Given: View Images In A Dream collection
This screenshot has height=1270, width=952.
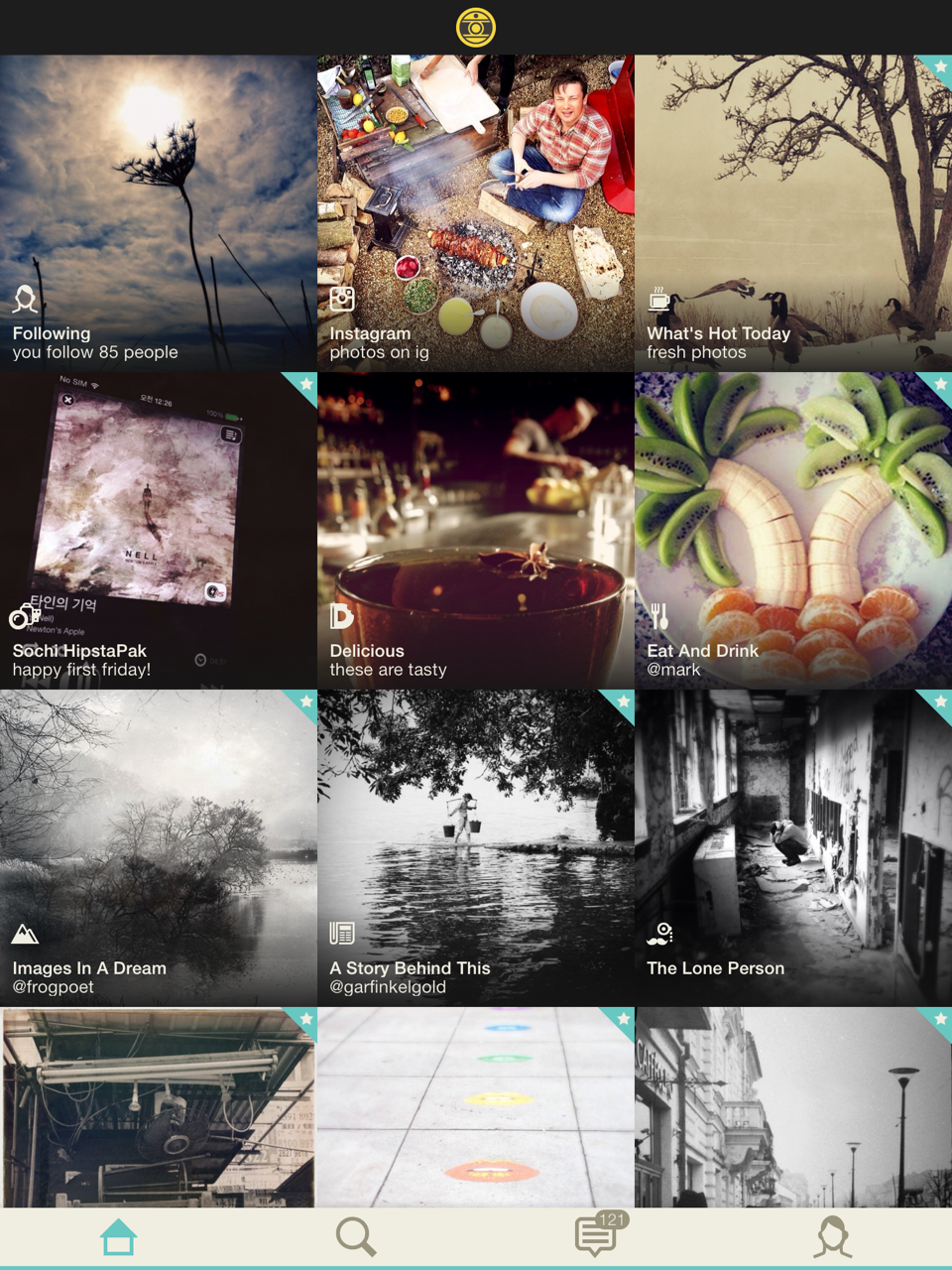Looking at the screenshot, I should pos(159,848).
